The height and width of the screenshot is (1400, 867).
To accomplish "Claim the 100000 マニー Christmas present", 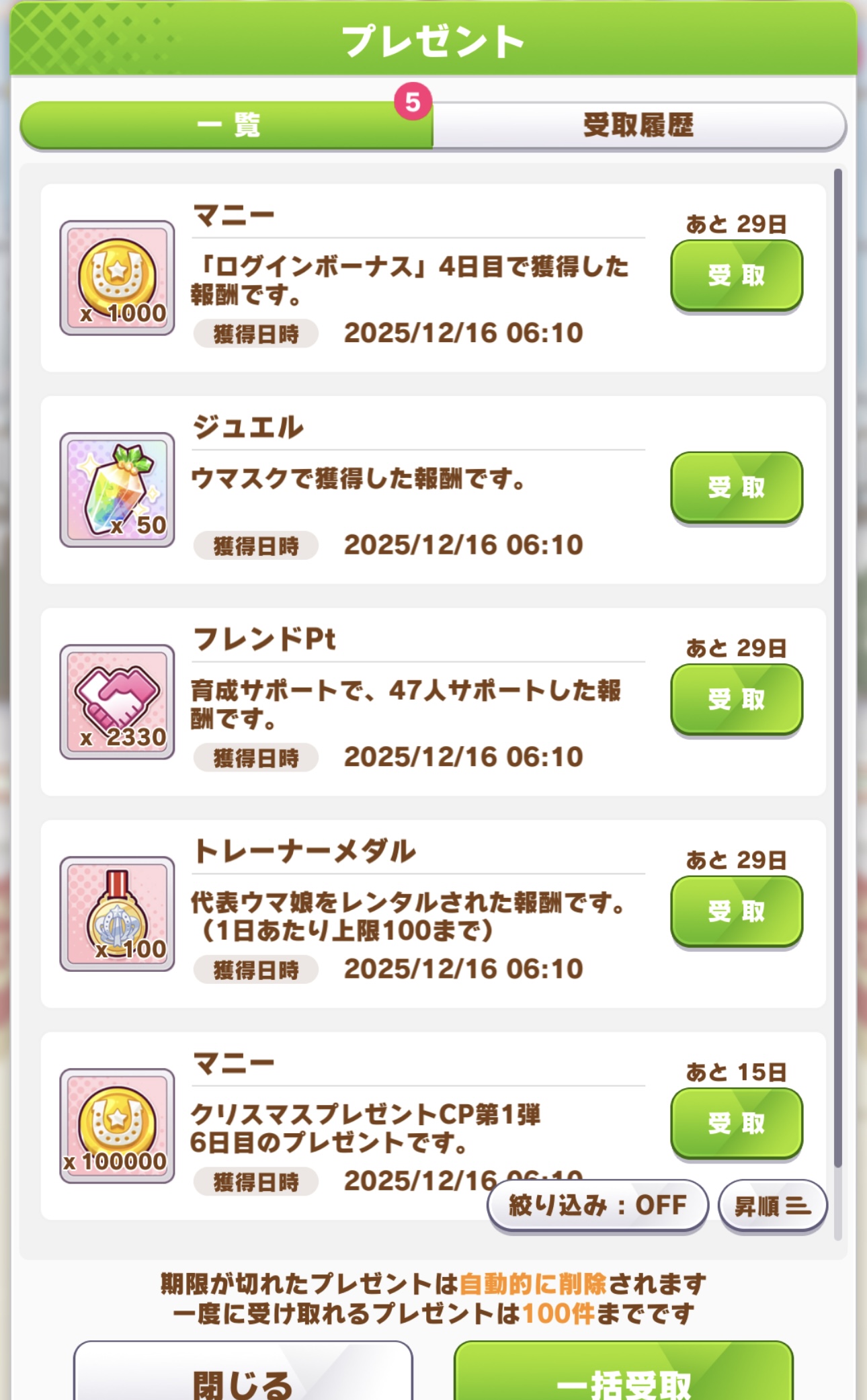I will click(737, 1123).
